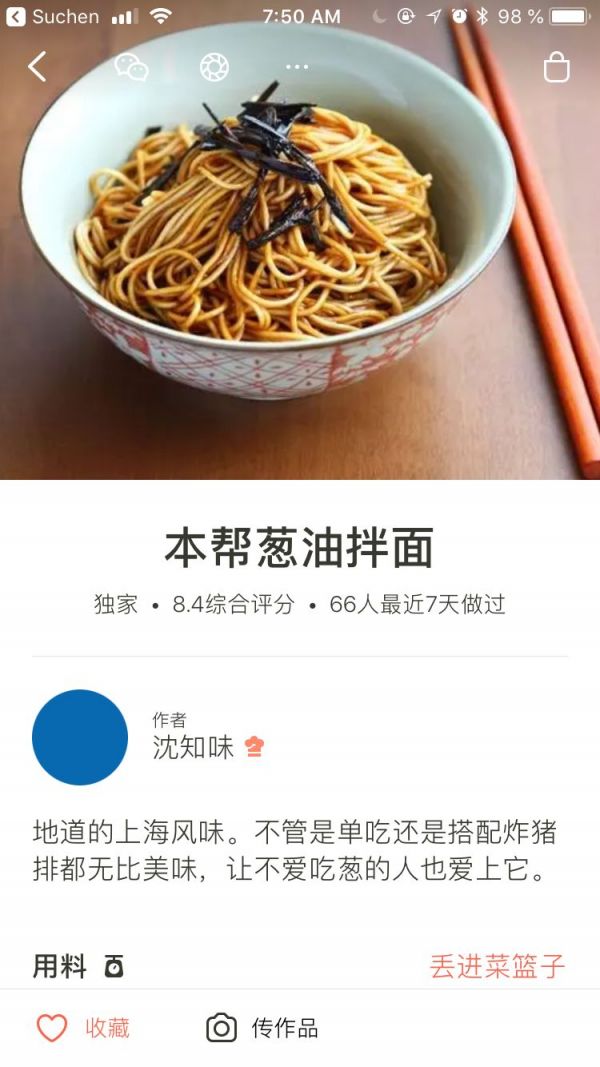Save recipe with 收藏 heart
The height and width of the screenshot is (1067, 600).
click(x=83, y=1027)
